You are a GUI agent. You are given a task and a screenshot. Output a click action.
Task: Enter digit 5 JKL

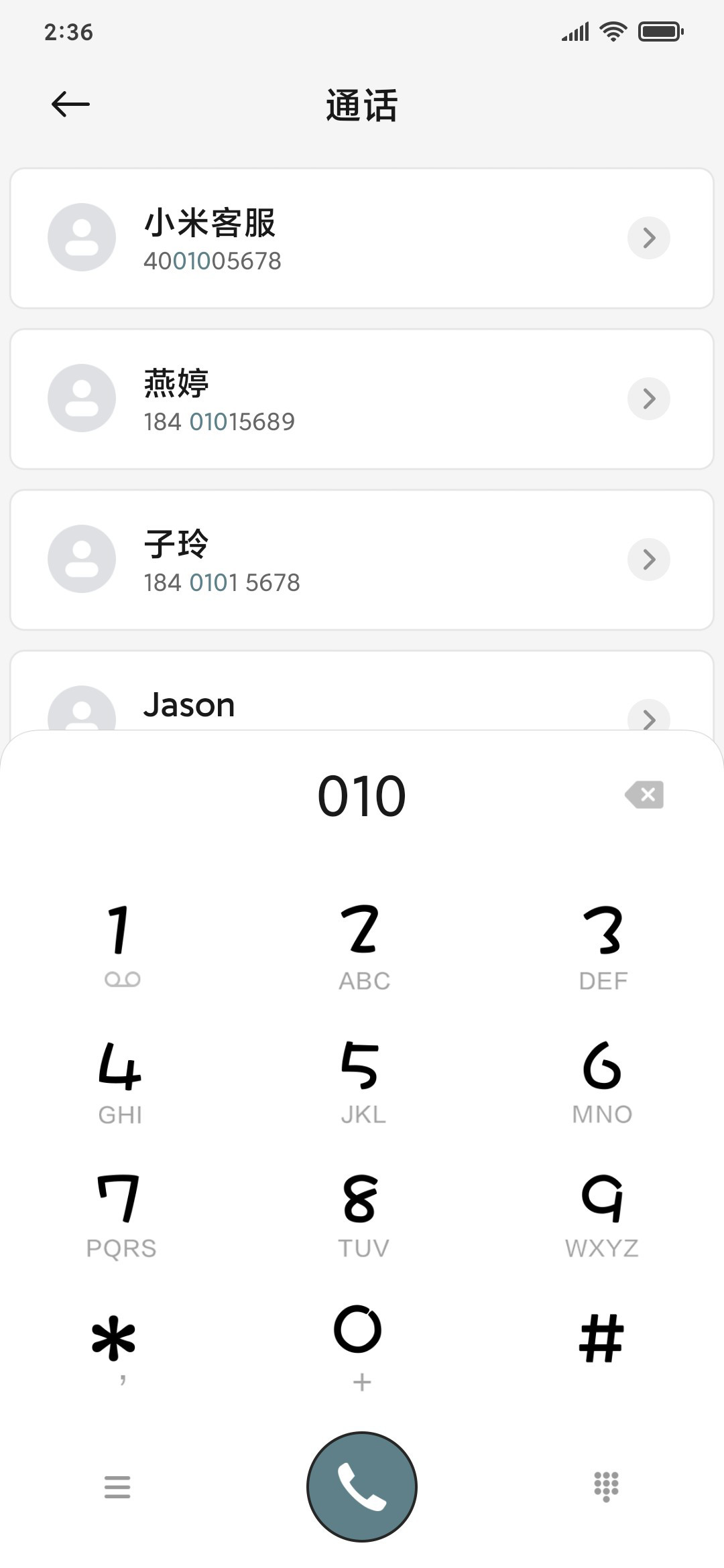coord(363,1079)
